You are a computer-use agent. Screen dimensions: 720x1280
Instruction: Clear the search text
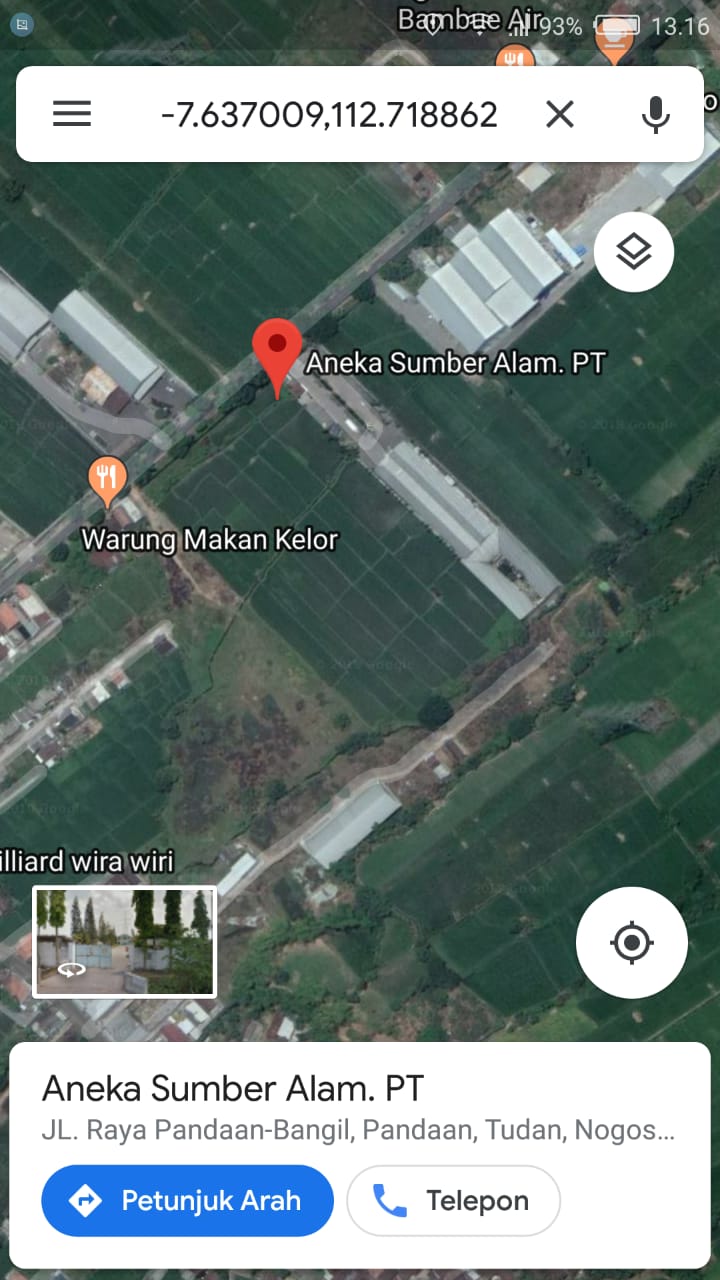560,114
